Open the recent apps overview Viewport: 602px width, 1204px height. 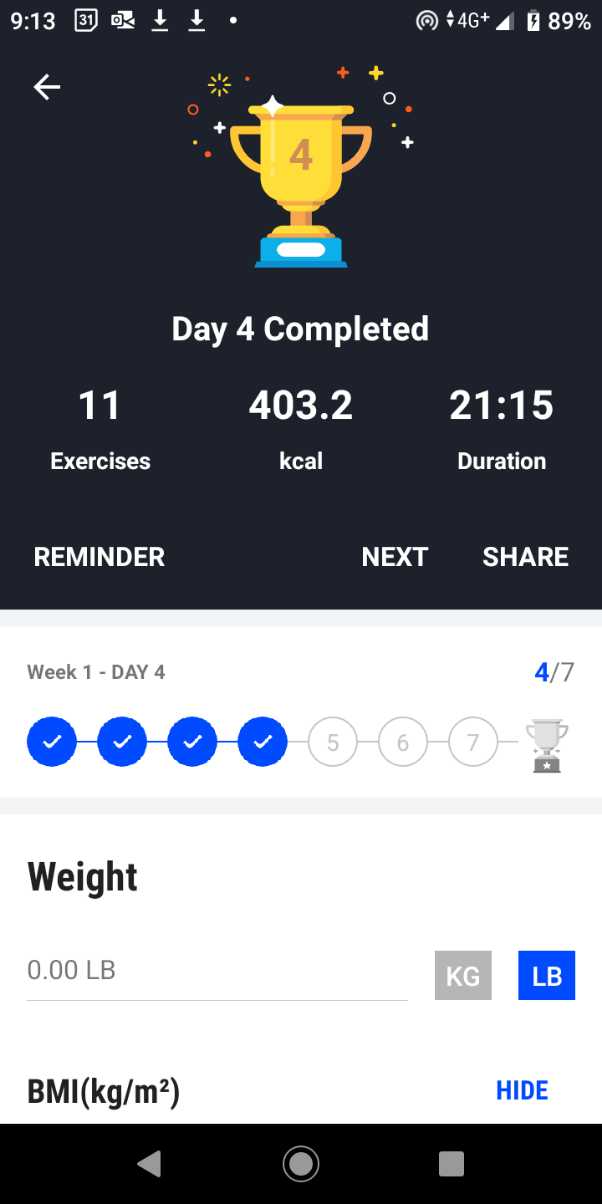451,1163
